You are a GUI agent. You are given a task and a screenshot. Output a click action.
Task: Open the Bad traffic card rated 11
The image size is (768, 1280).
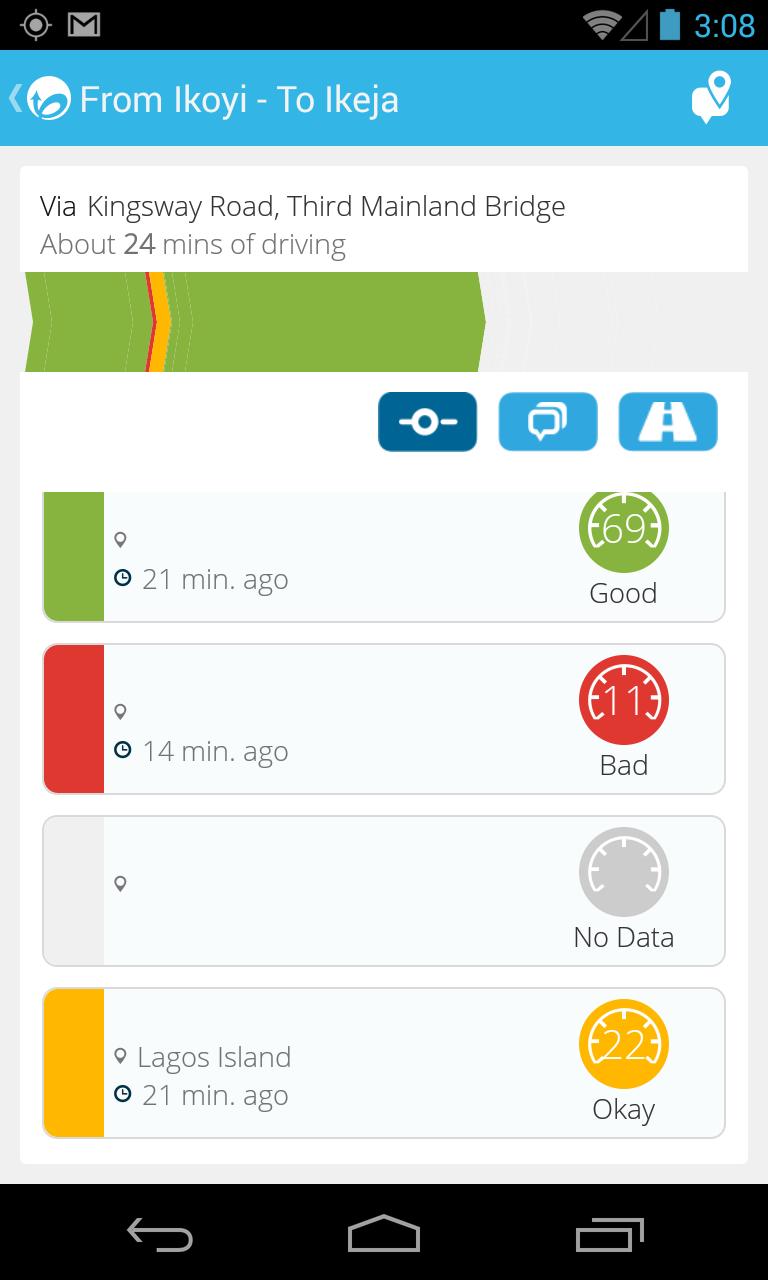pos(384,719)
